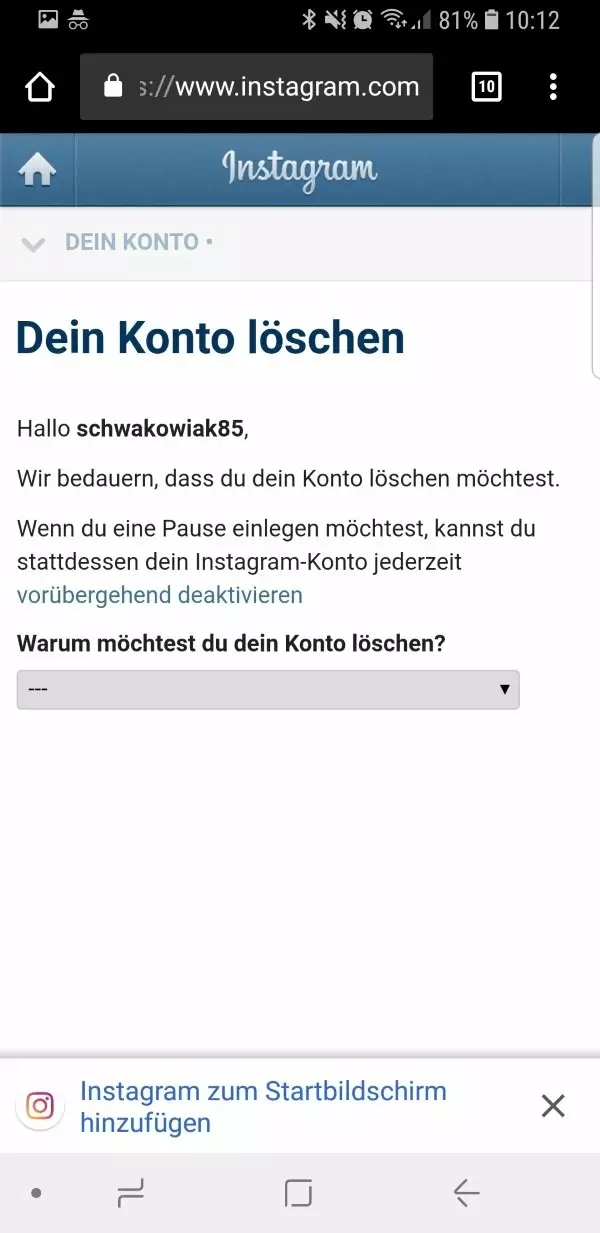Open the browser overflow menu
This screenshot has height=1233, width=600.
tap(554, 87)
